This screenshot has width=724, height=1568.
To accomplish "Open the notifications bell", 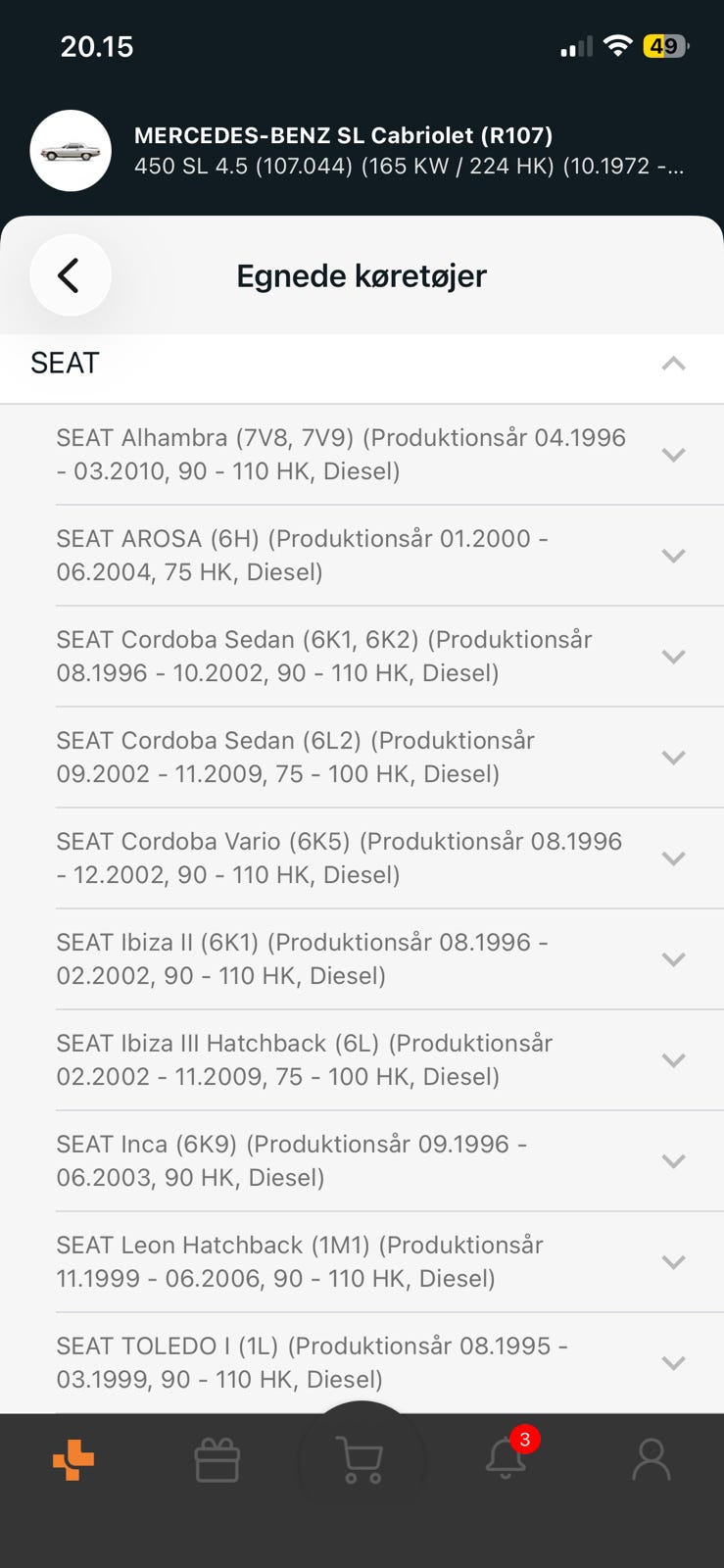I will tap(507, 1456).
